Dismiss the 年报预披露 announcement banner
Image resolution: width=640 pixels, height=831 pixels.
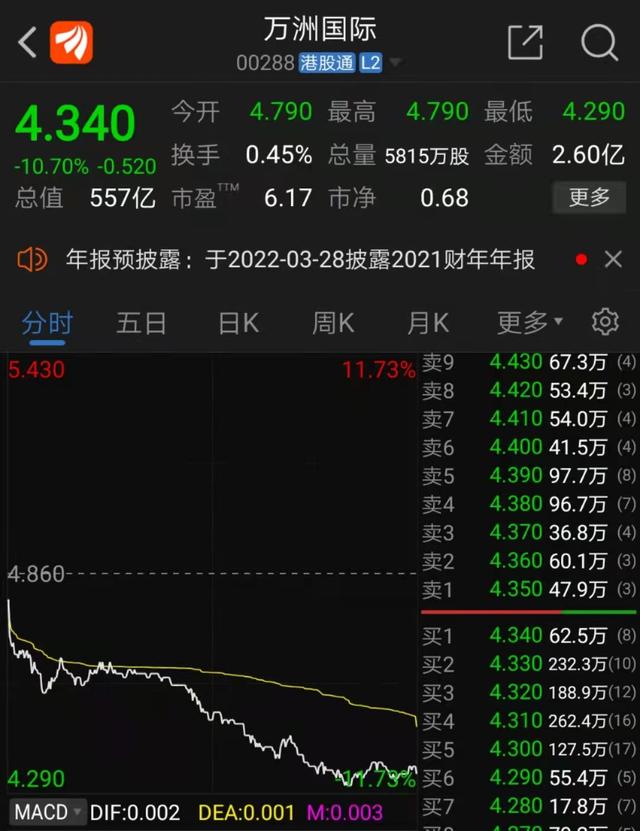[x=613, y=260]
